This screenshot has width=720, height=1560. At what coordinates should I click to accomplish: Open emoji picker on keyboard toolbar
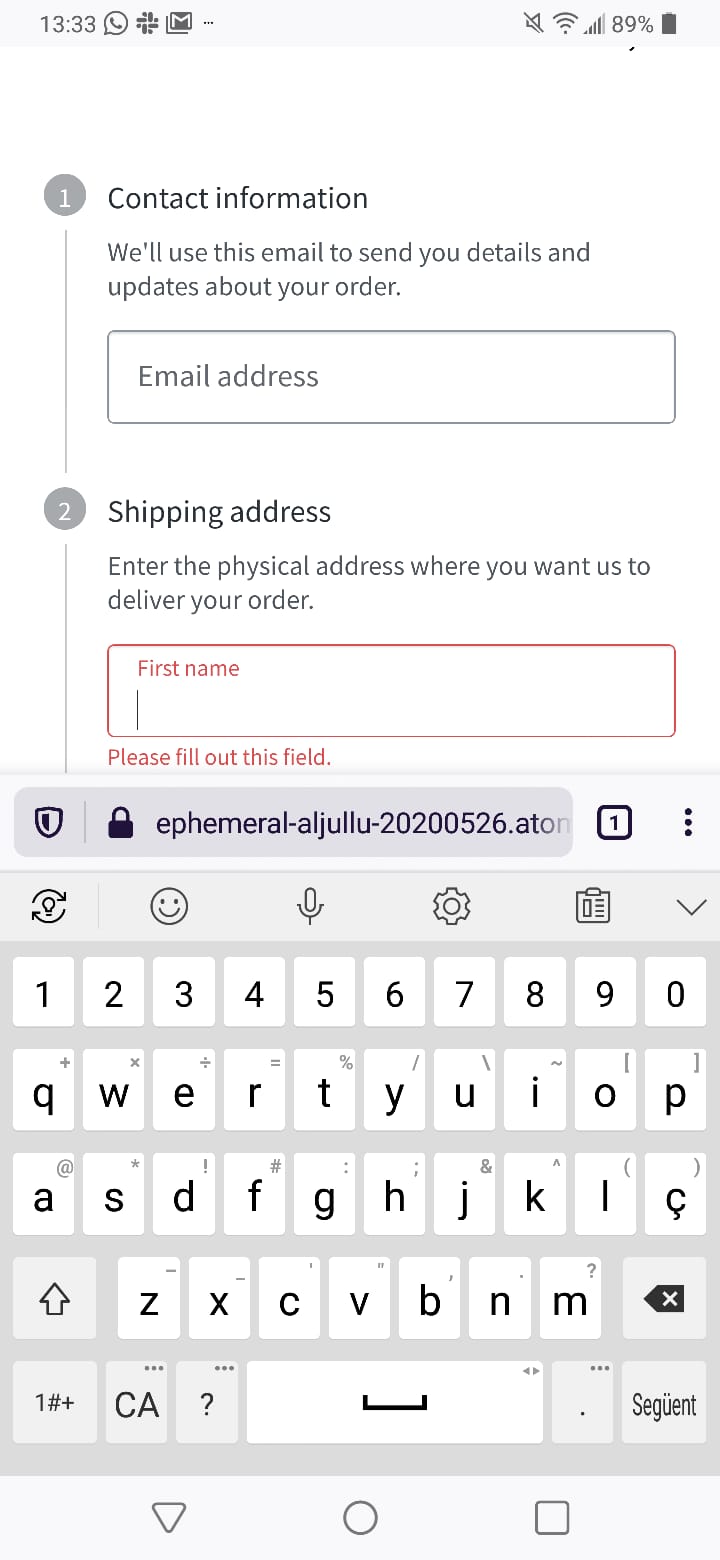coord(169,906)
